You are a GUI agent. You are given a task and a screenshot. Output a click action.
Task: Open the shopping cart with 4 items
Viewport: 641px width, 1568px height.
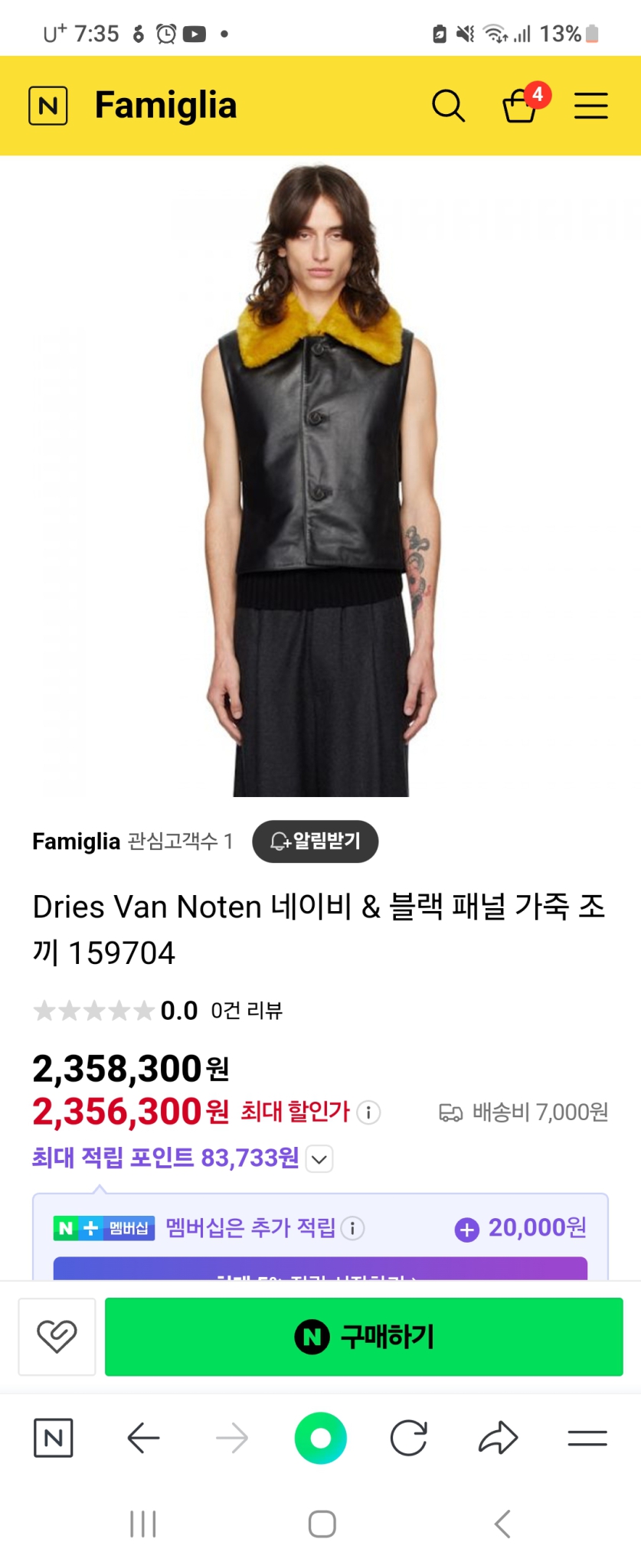521,109
